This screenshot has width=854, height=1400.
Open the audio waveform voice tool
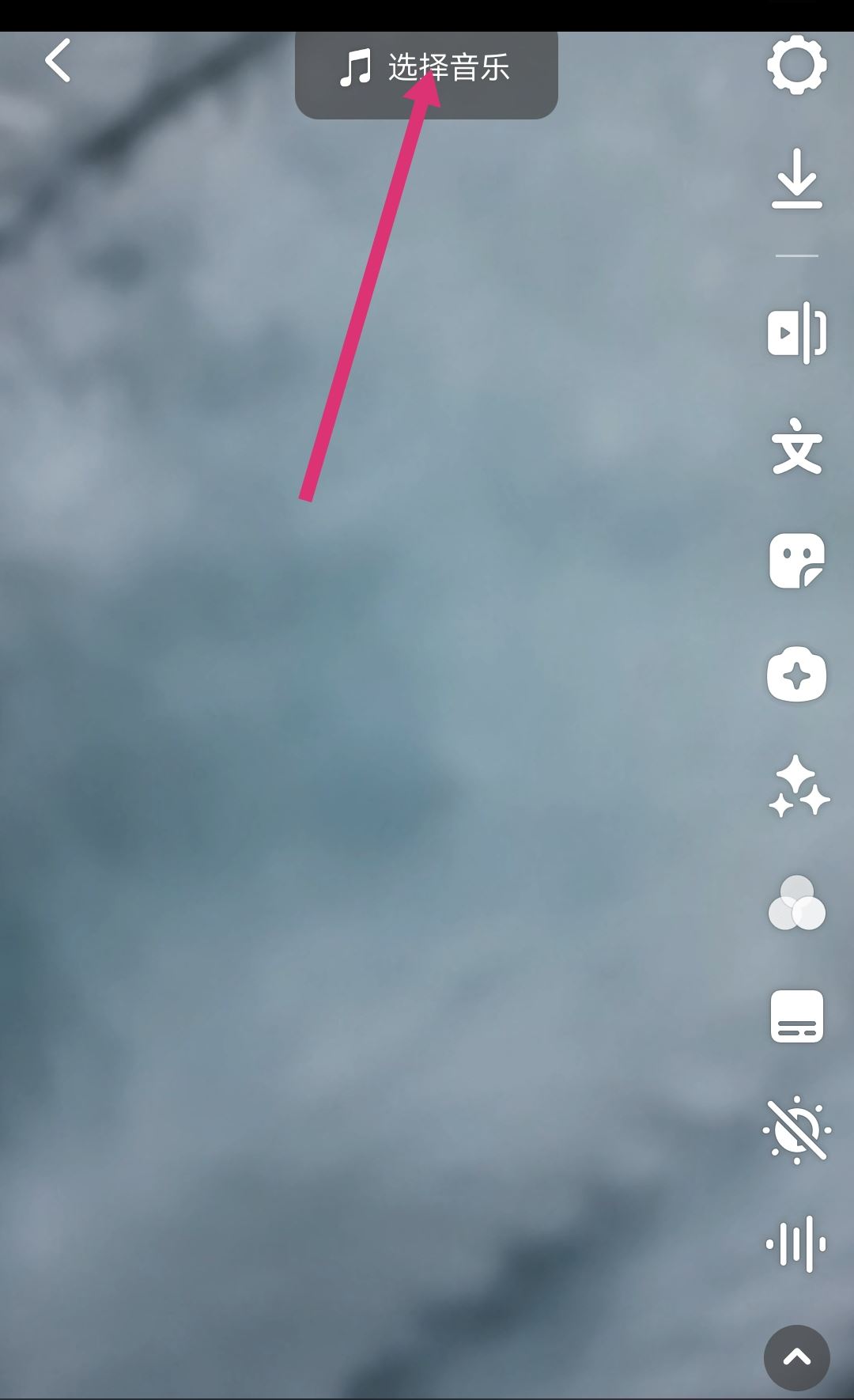[x=796, y=1243]
